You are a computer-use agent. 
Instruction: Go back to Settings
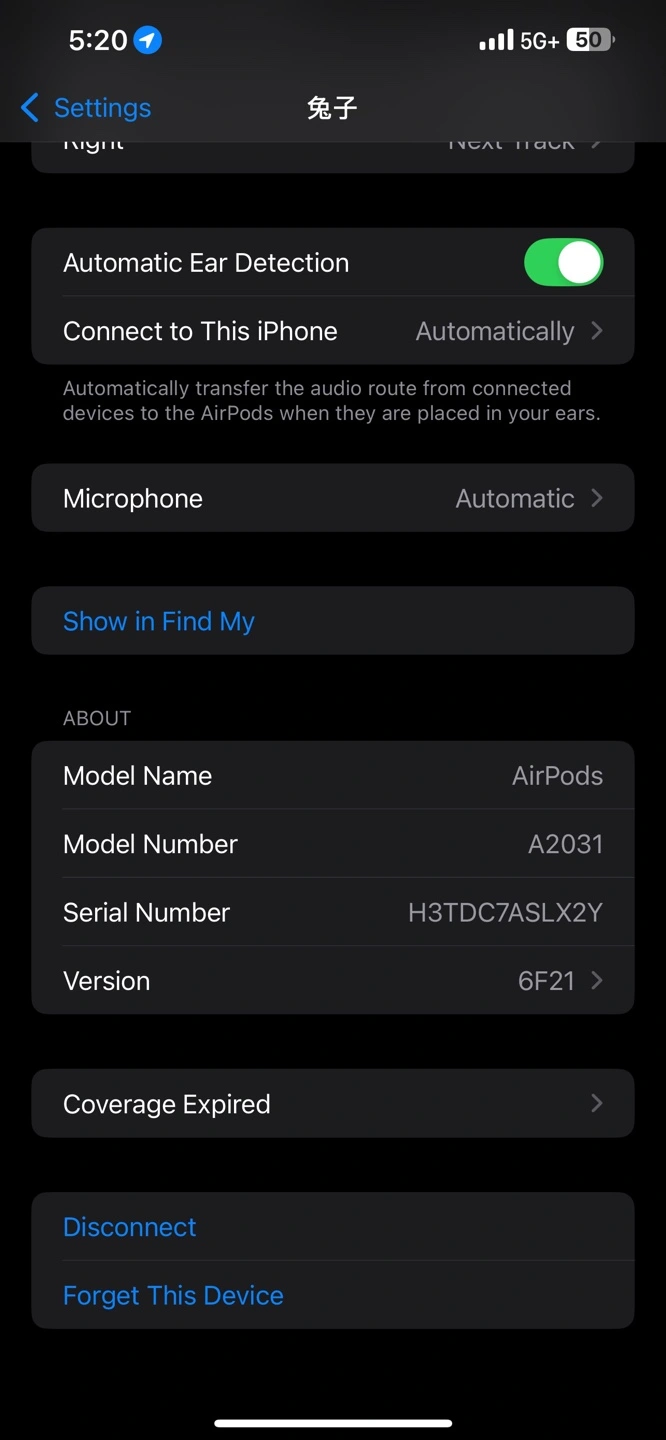coord(86,107)
